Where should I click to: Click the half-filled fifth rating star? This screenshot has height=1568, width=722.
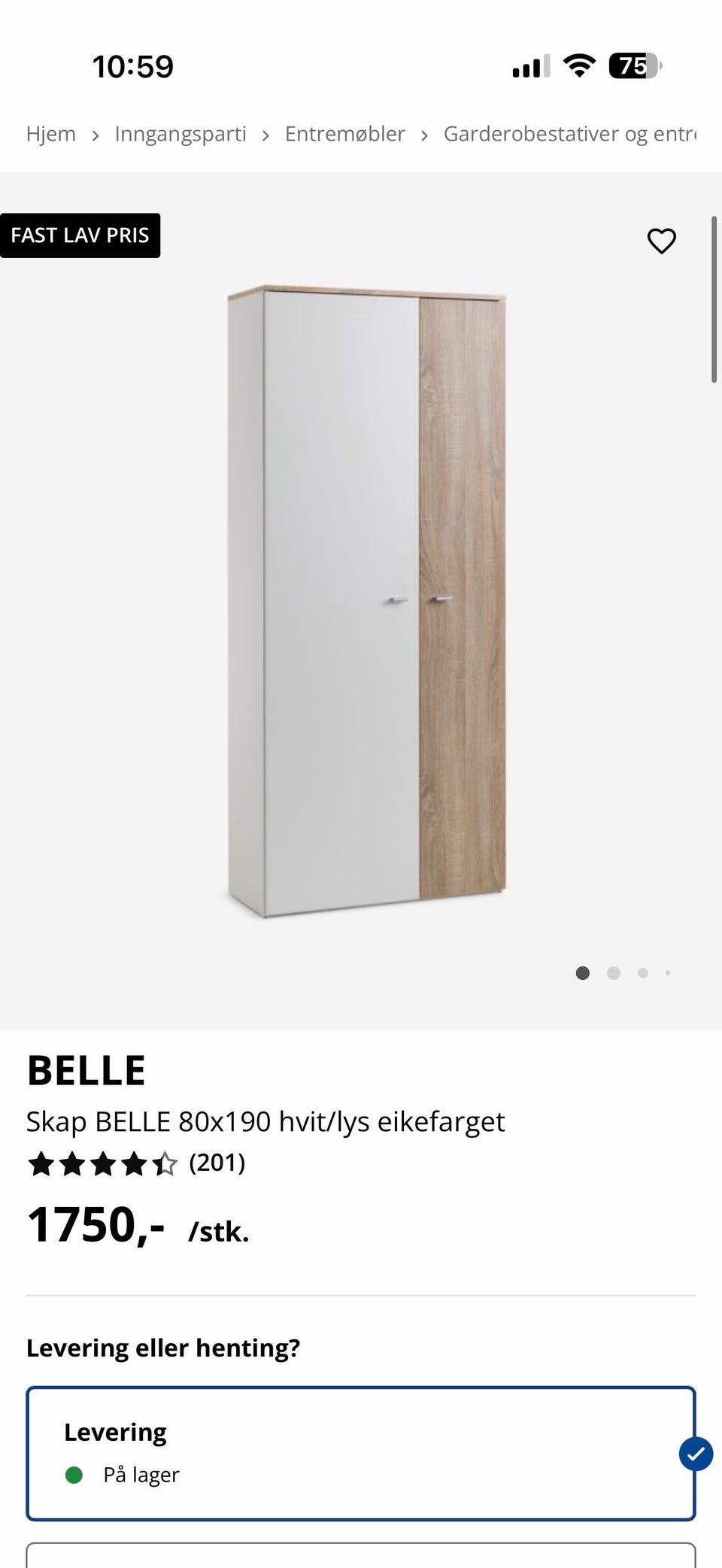(x=165, y=1163)
